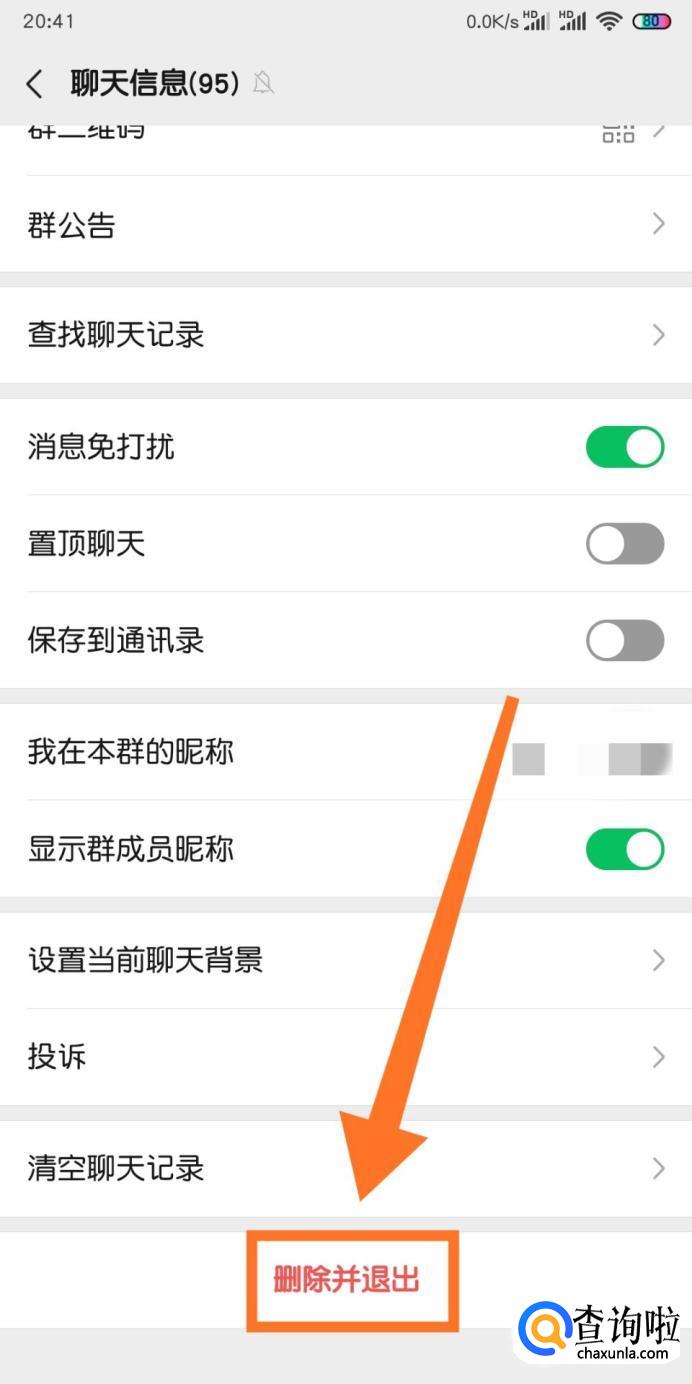Turn off the 消息免打扰 switch
692x1384 pixels.
[624, 447]
